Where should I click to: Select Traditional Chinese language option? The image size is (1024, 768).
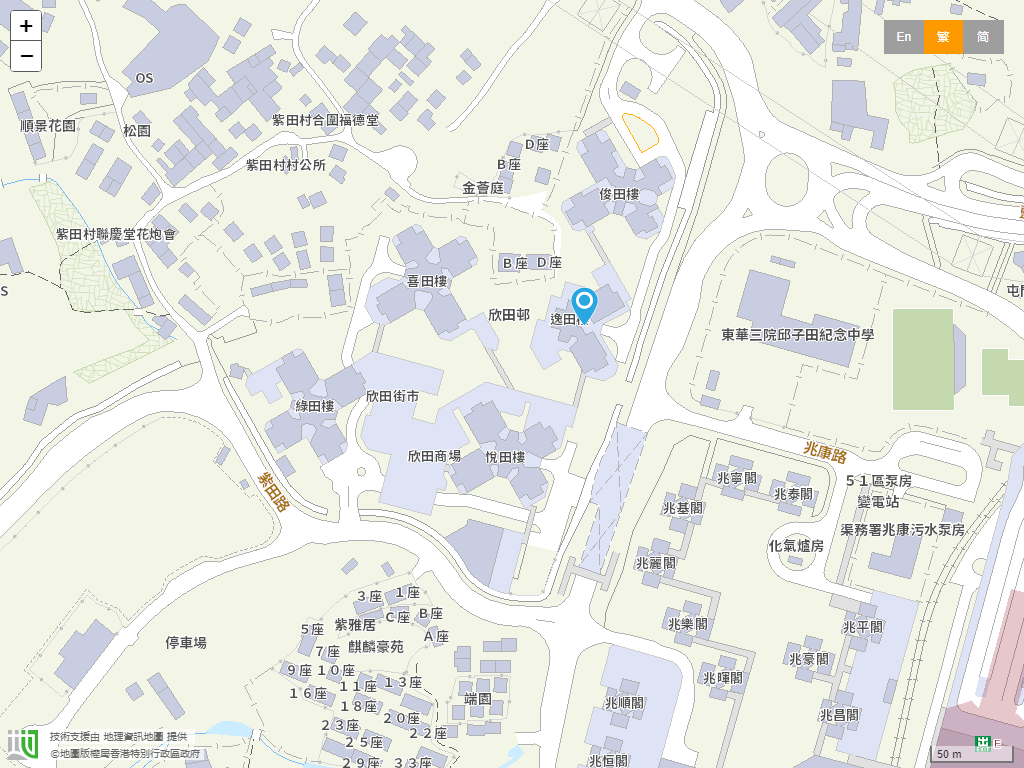943,37
